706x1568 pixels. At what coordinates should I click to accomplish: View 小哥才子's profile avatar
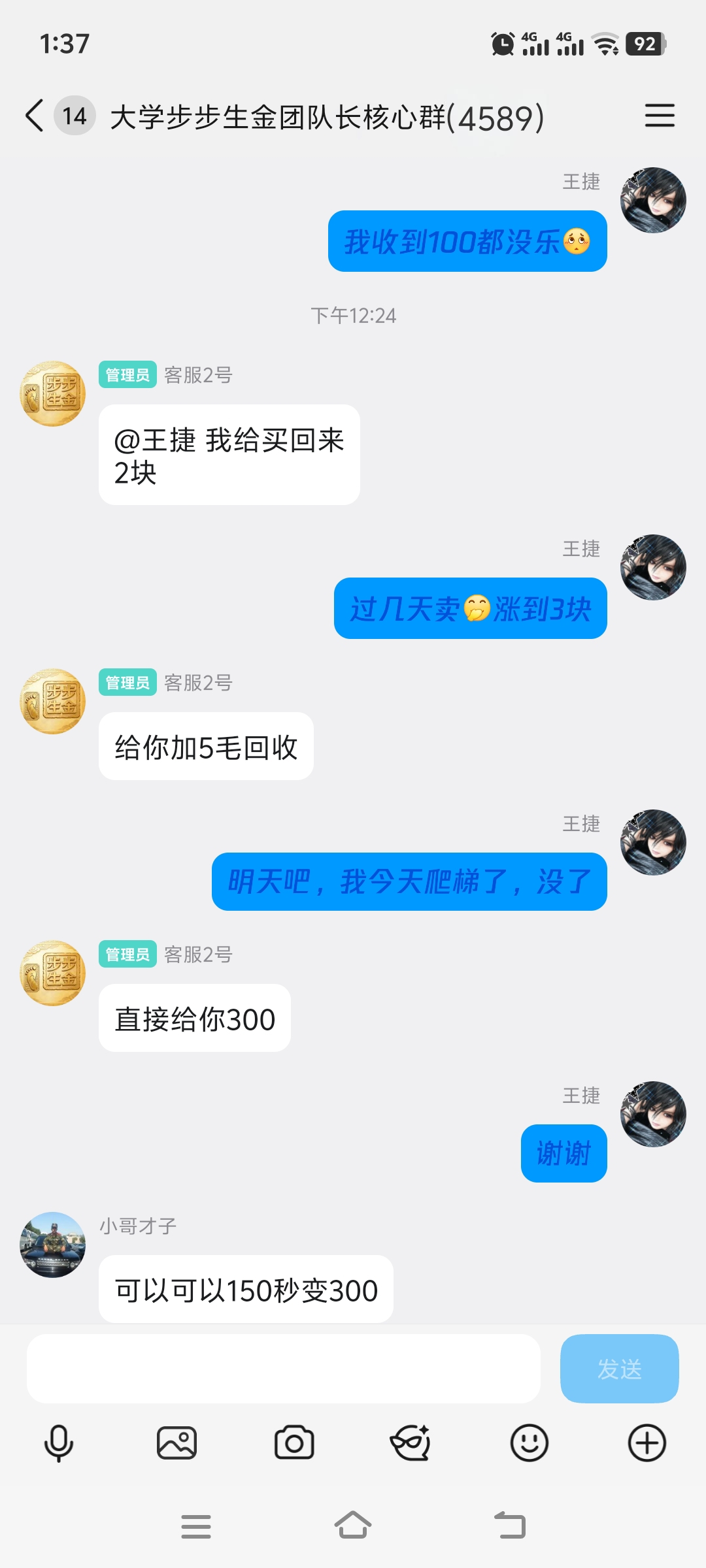53,1245
